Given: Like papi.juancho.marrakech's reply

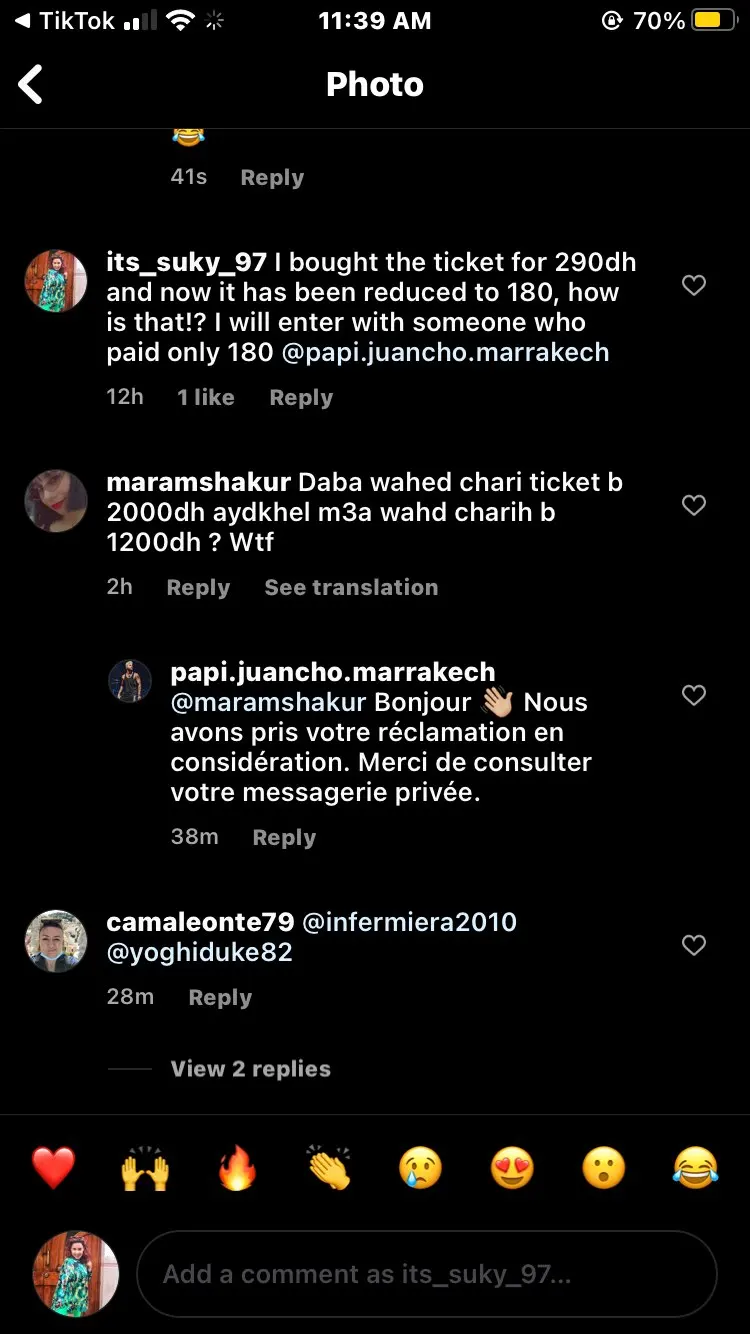Looking at the screenshot, I should click(693, 696).
